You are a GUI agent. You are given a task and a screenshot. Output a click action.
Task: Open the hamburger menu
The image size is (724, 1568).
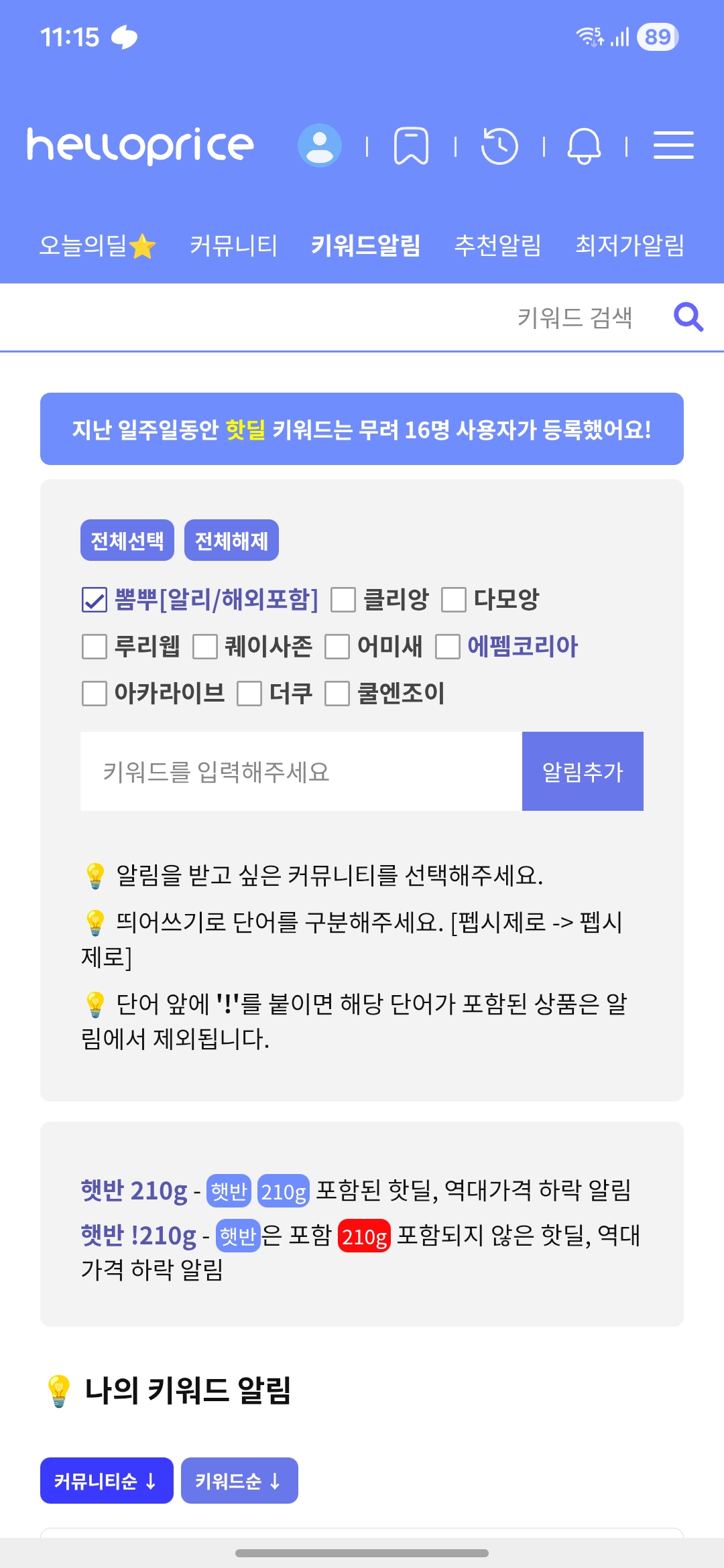(673, 145)
